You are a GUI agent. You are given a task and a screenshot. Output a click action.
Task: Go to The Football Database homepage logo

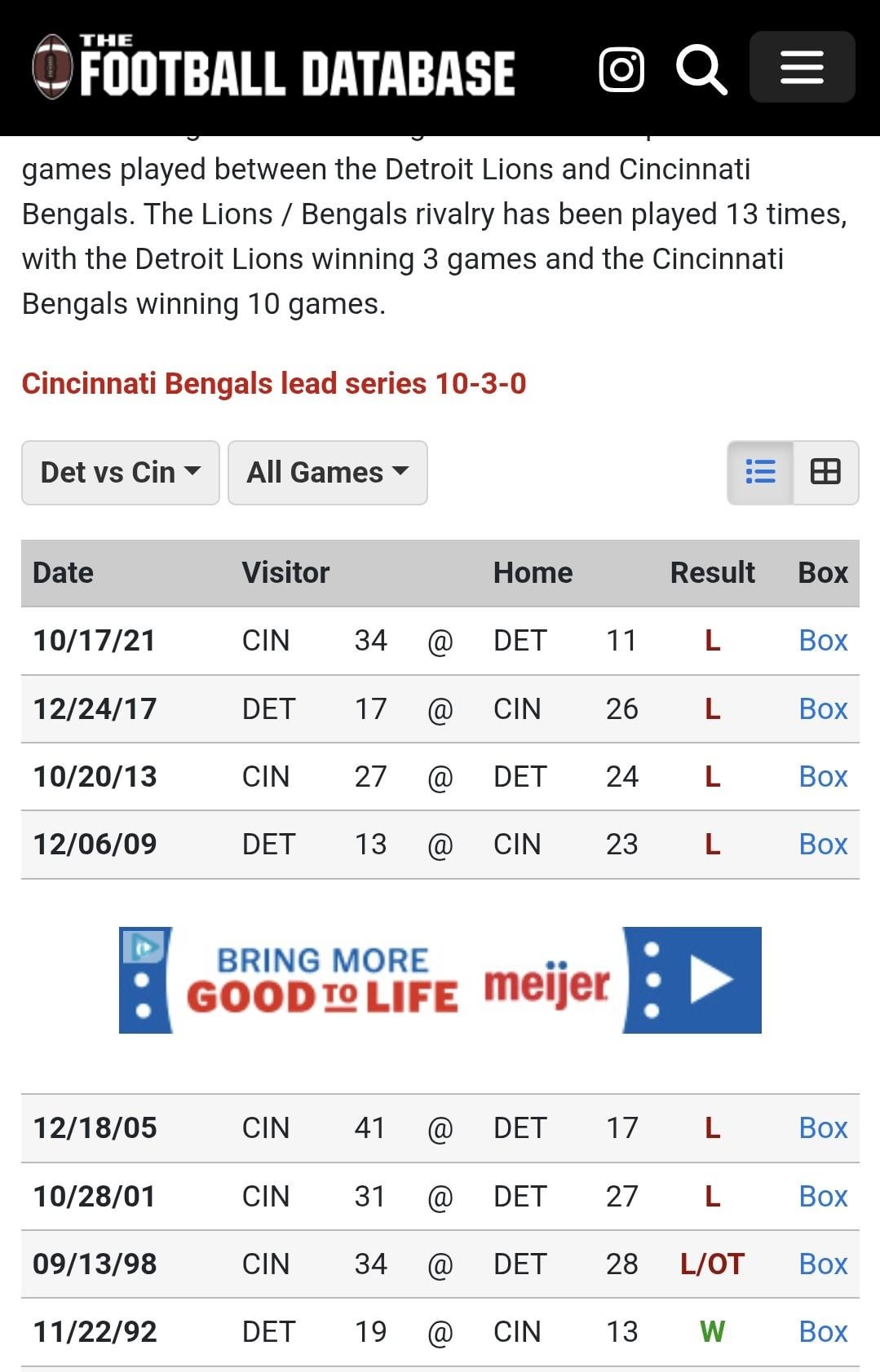coord(274,68)
